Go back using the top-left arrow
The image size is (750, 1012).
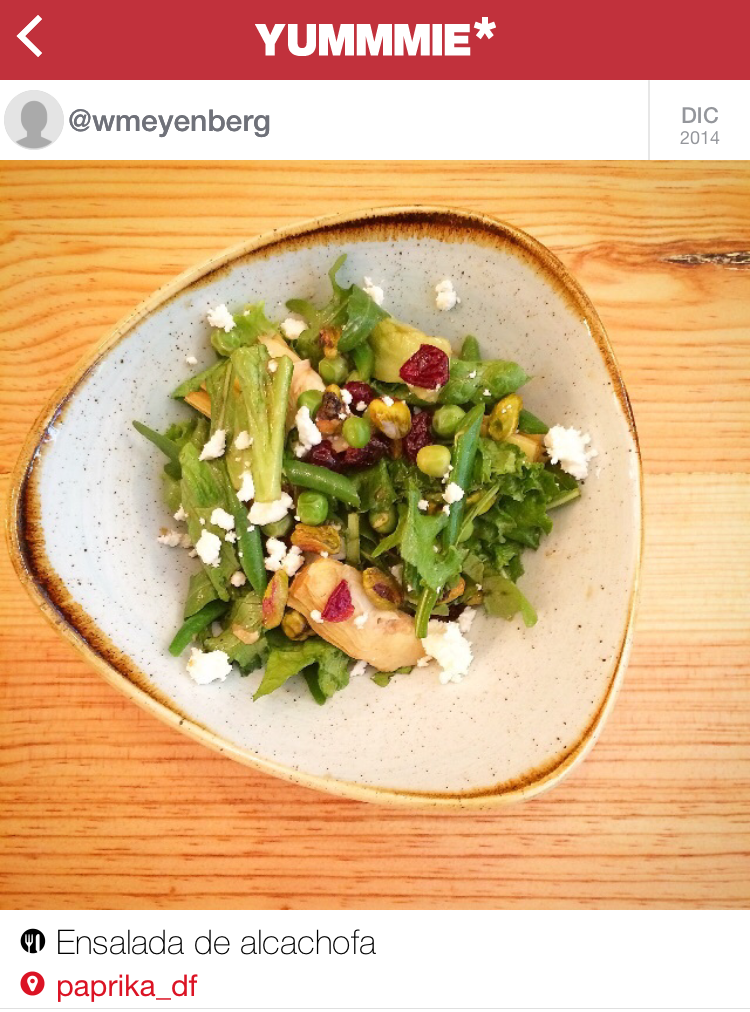click(x=30, y=37)
